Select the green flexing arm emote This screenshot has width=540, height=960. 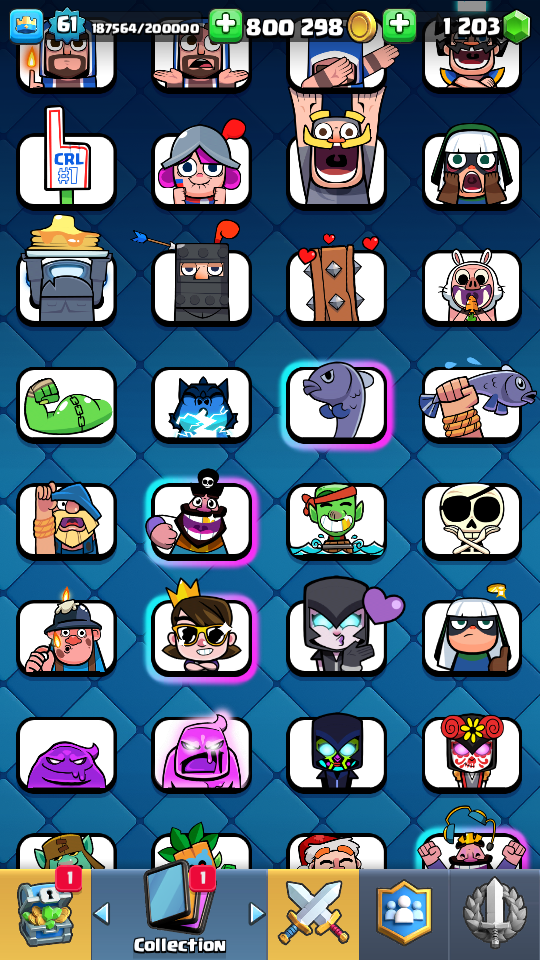(x=67, y=405)
